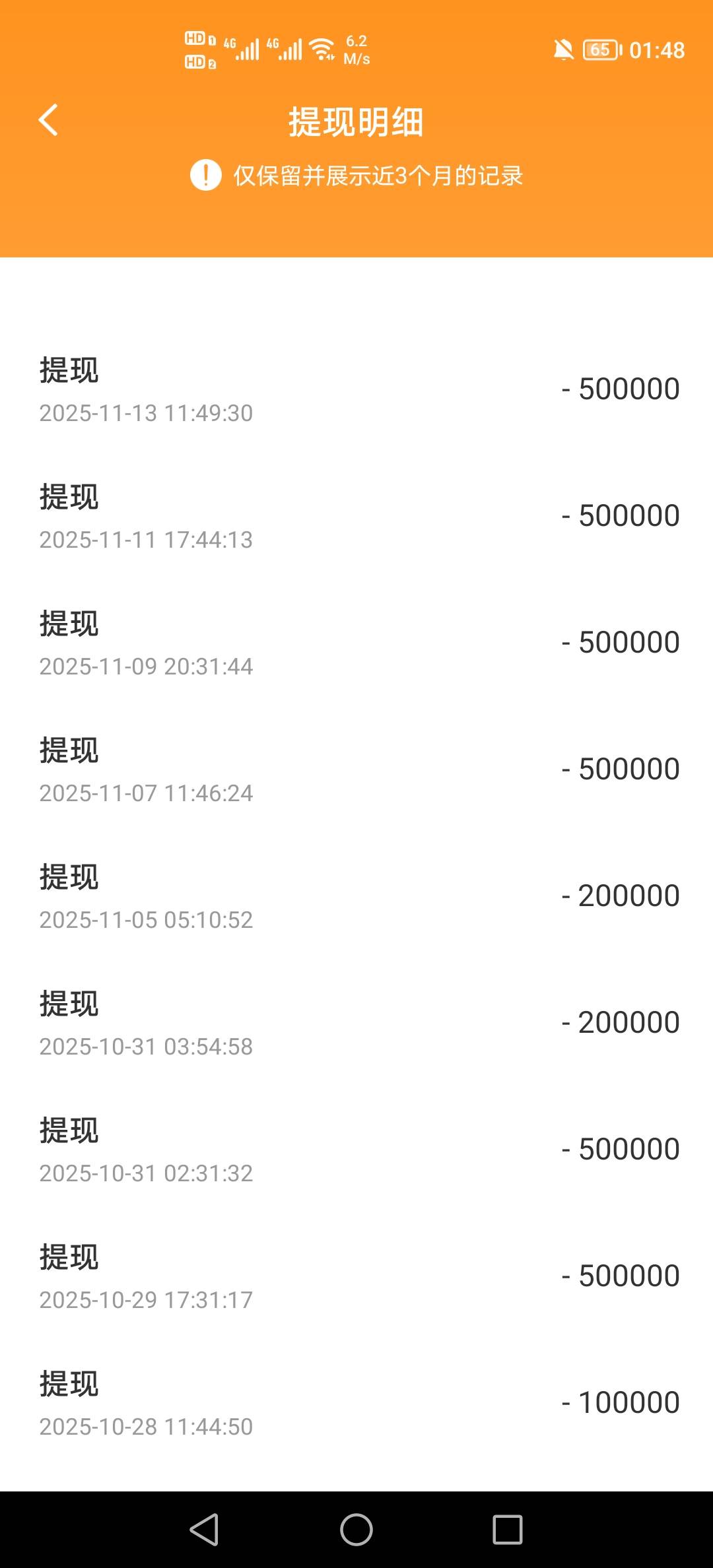Go back from the withdrawal details page
This screenshot has height=1568, width=713.
48,120
